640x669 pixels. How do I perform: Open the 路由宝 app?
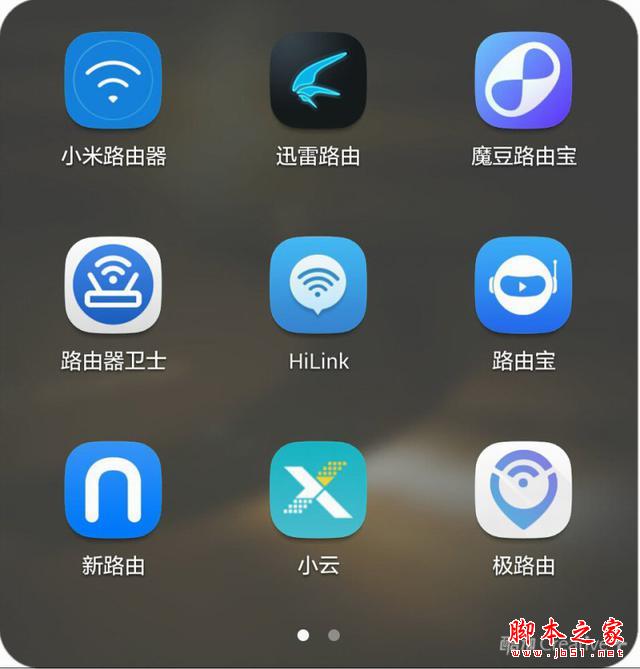pyautogui.click(x=523, y=285)
